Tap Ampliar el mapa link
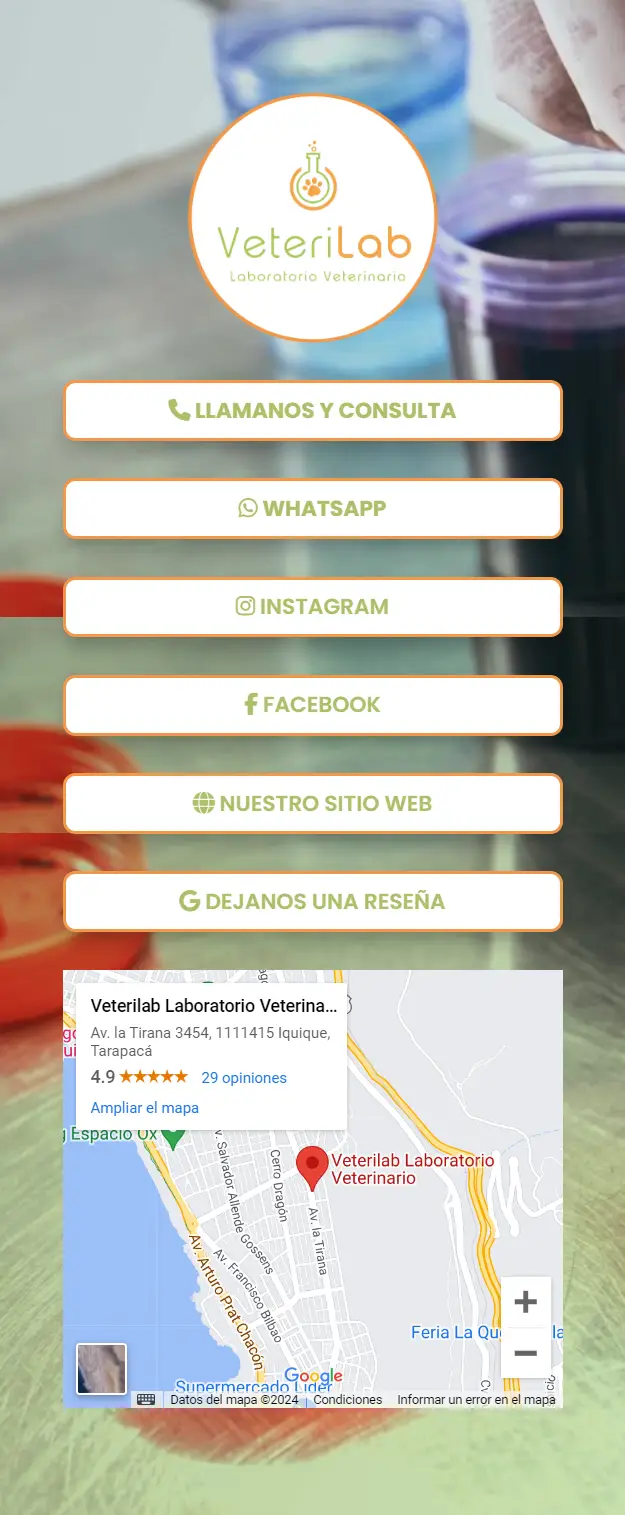This screenshot has height=1515, width=625. pyautogui.click(x=145, y=1108)
